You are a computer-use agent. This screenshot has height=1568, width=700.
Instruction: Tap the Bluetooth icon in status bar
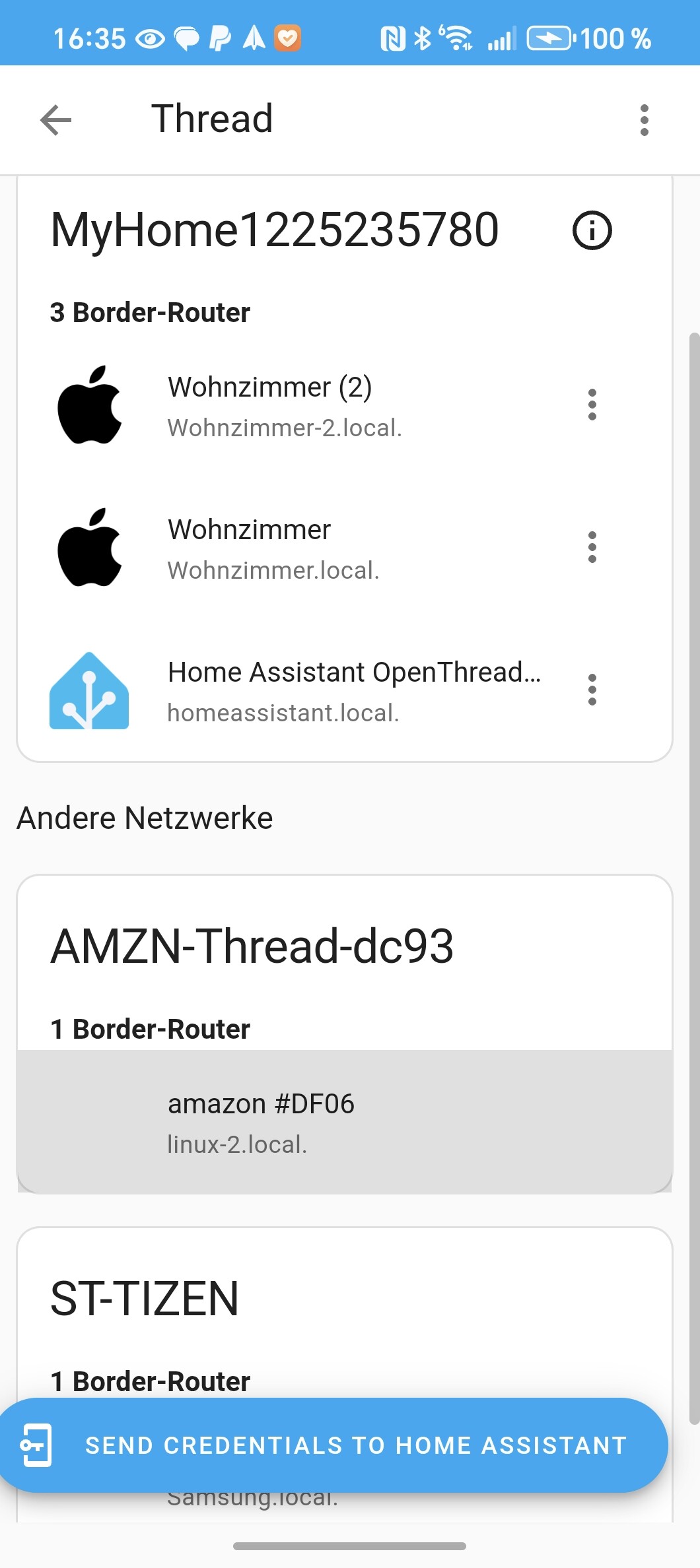421,38
